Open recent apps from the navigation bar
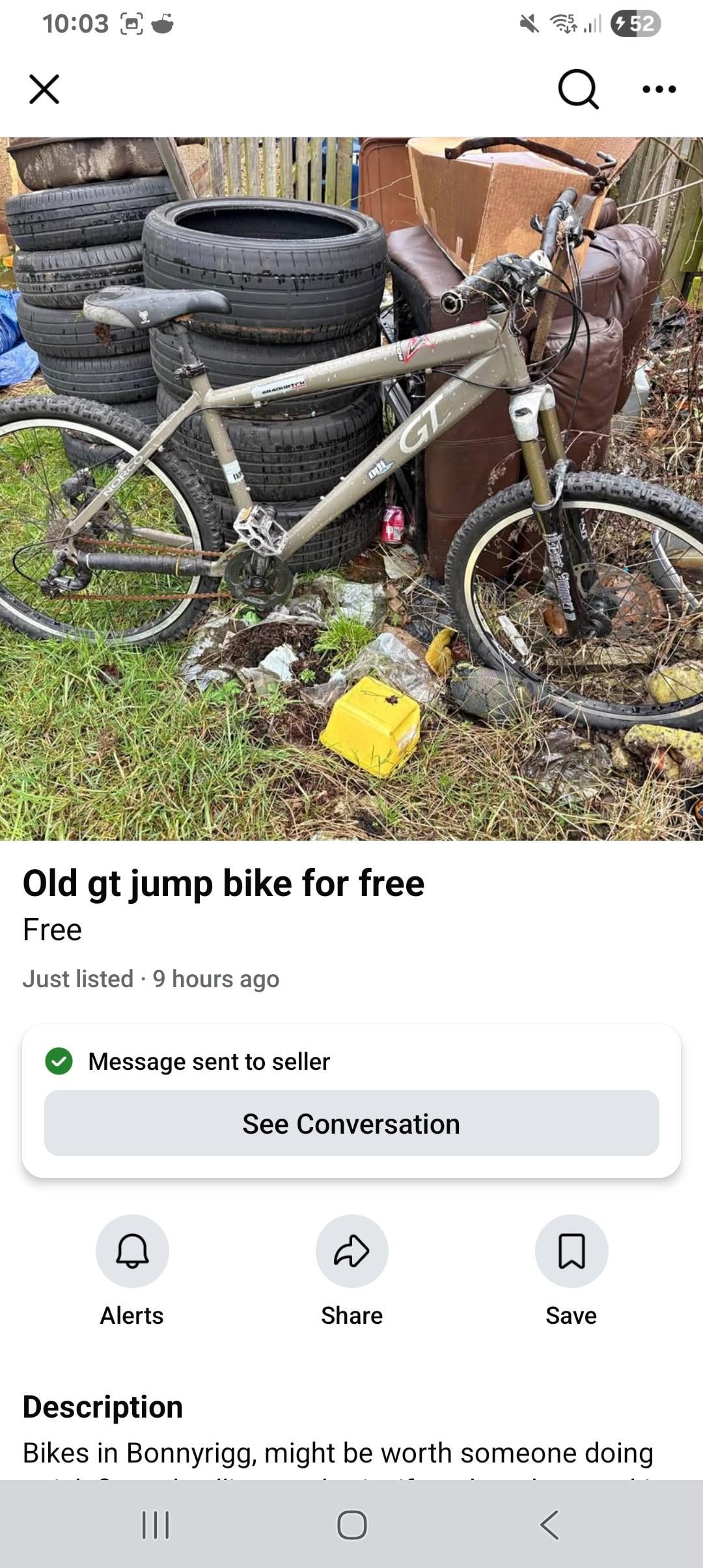703x1568 pixels. pos(156,1525)
